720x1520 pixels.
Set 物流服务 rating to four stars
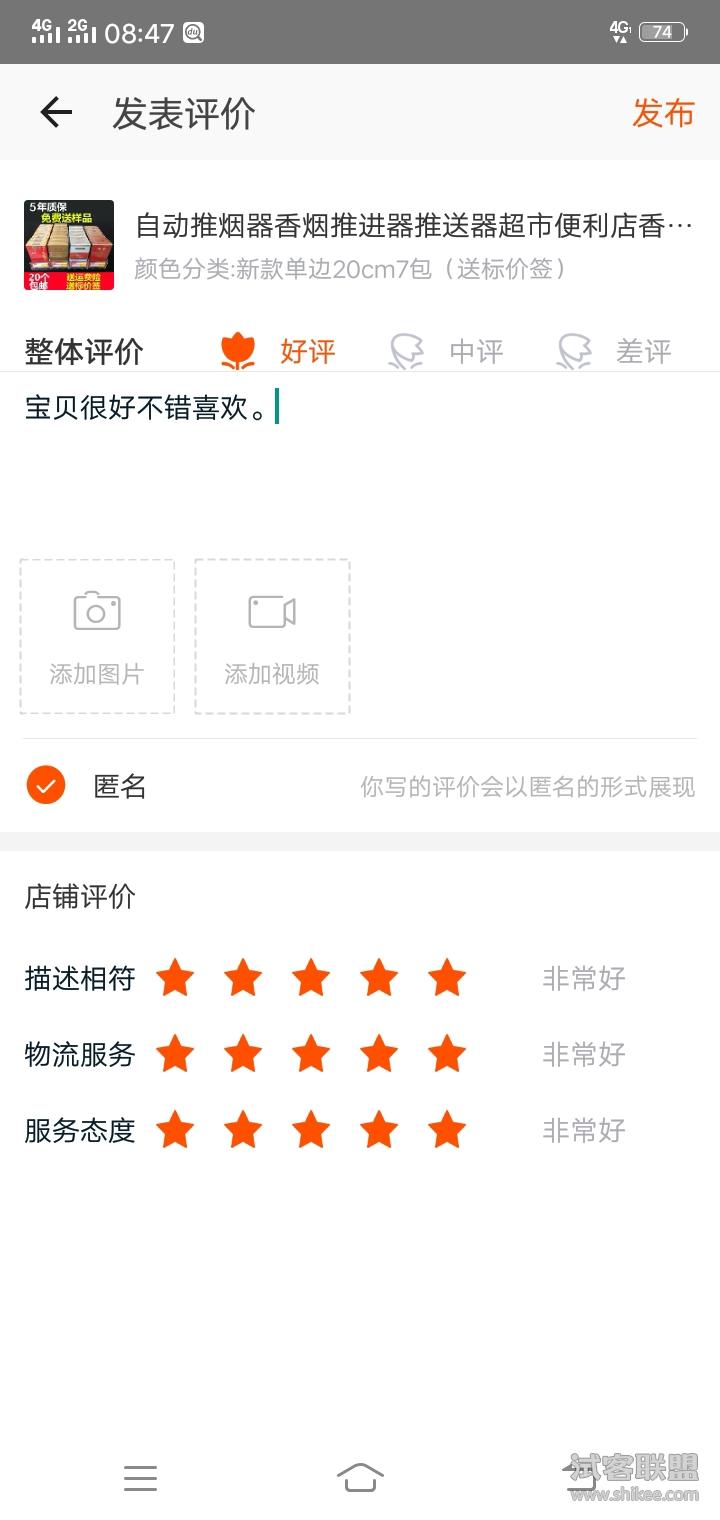pyautogui.click(x=379, y=1054)
